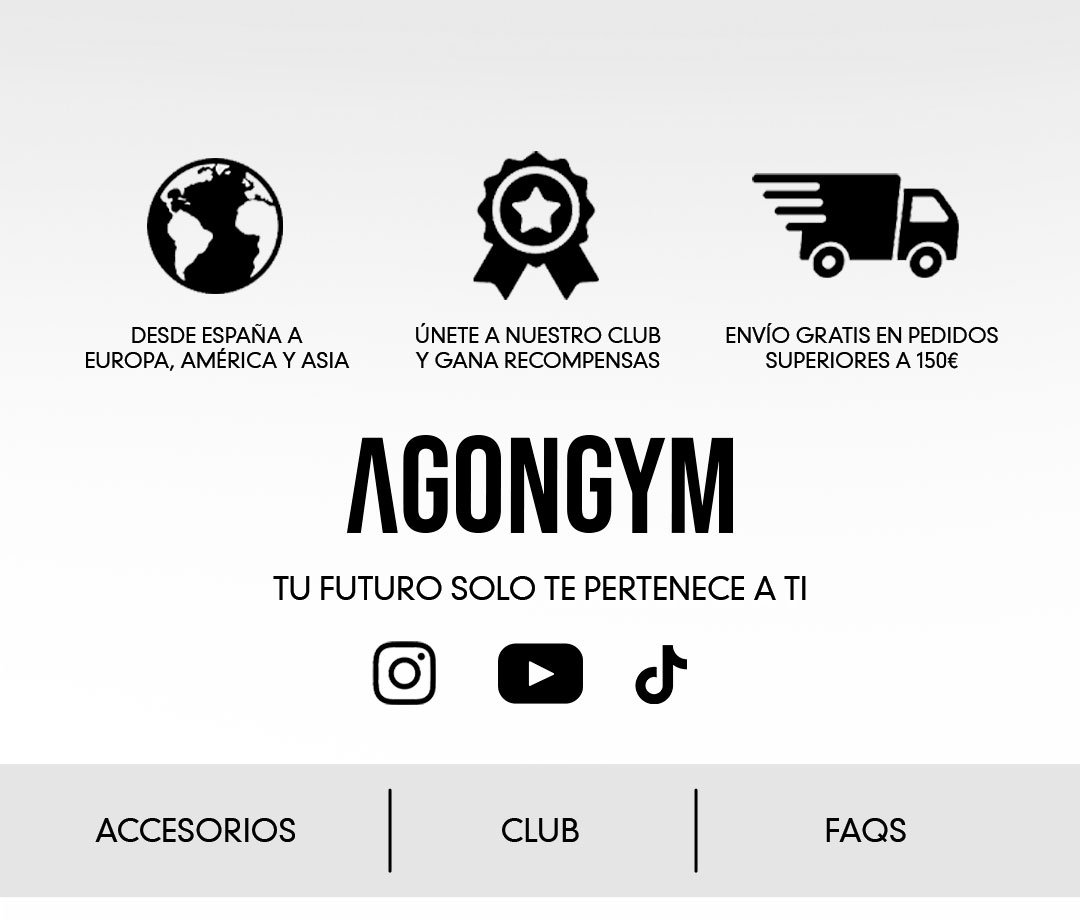View the FAQs page

[865, 831]
